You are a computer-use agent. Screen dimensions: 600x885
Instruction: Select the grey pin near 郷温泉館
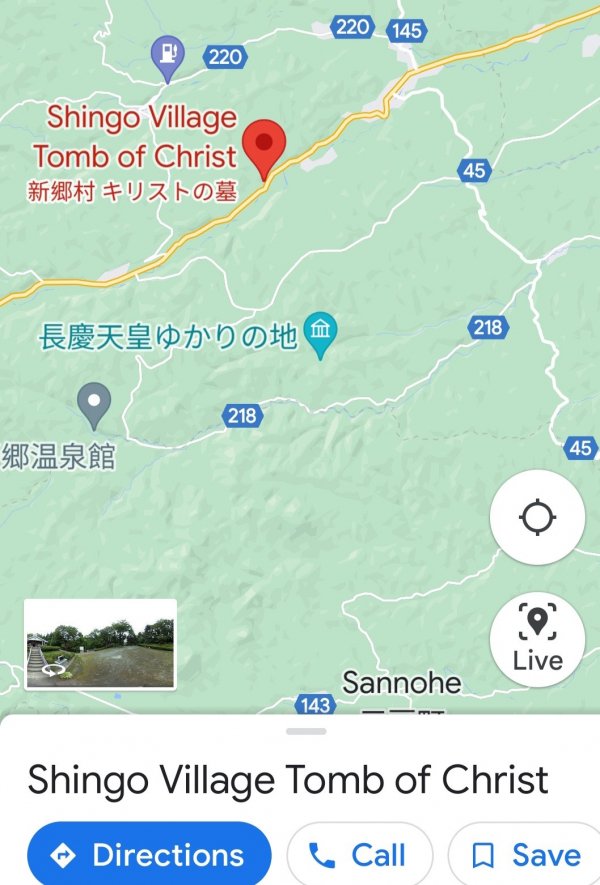pos(94,404)
